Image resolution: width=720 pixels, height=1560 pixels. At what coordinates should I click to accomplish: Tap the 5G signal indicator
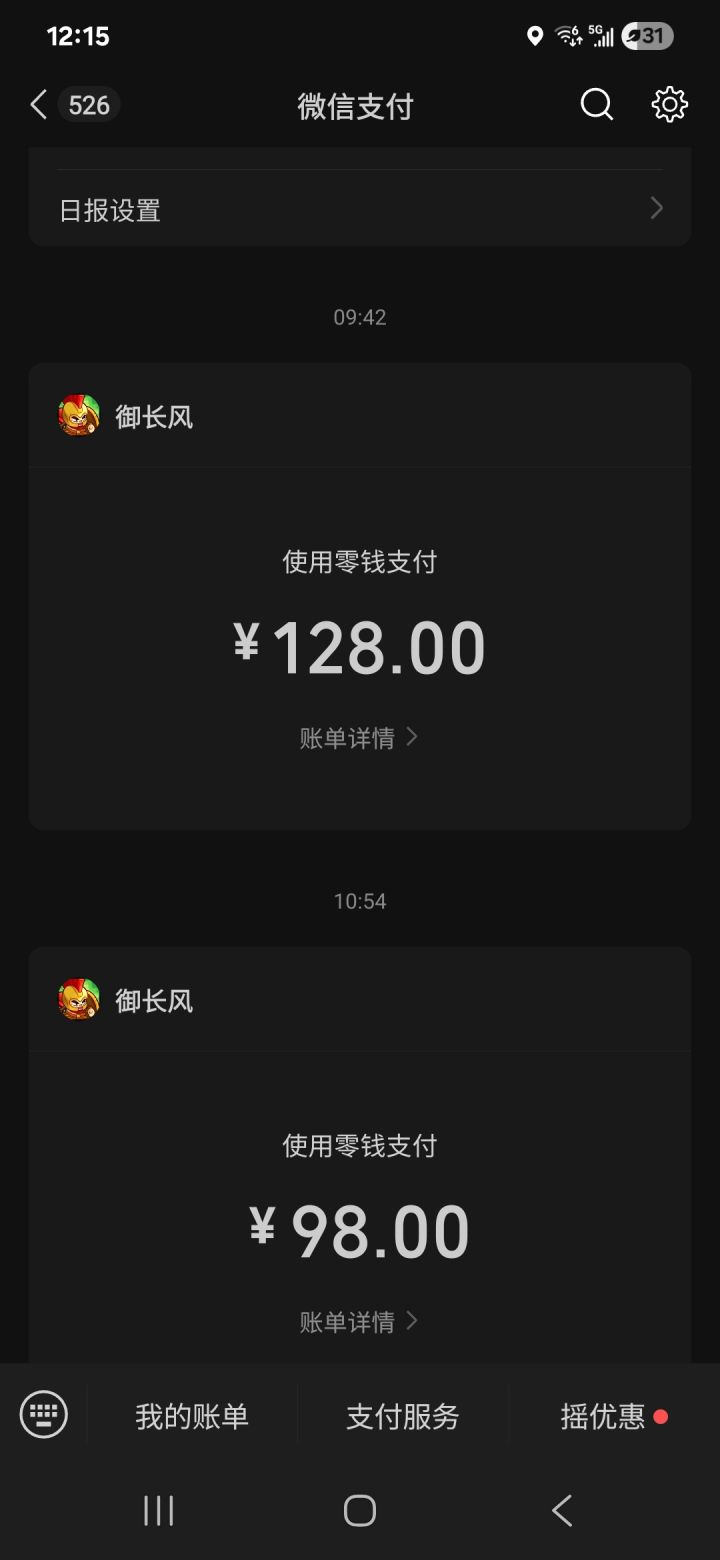(601, 36)
